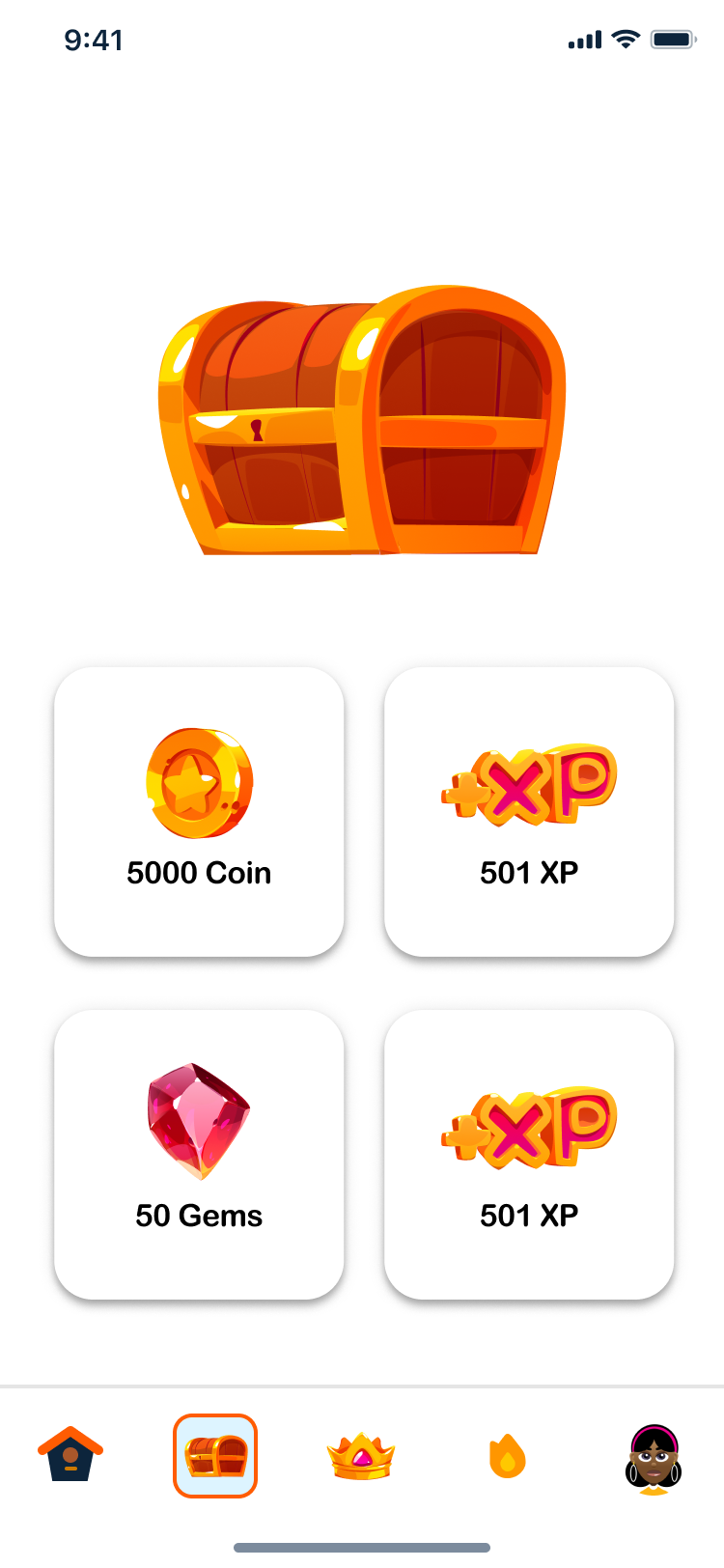Image resolution: width=724 pixels, height=1568 pixels.
Task: Select the 5000 Coin reward card
Action: [x=199, y=811]
